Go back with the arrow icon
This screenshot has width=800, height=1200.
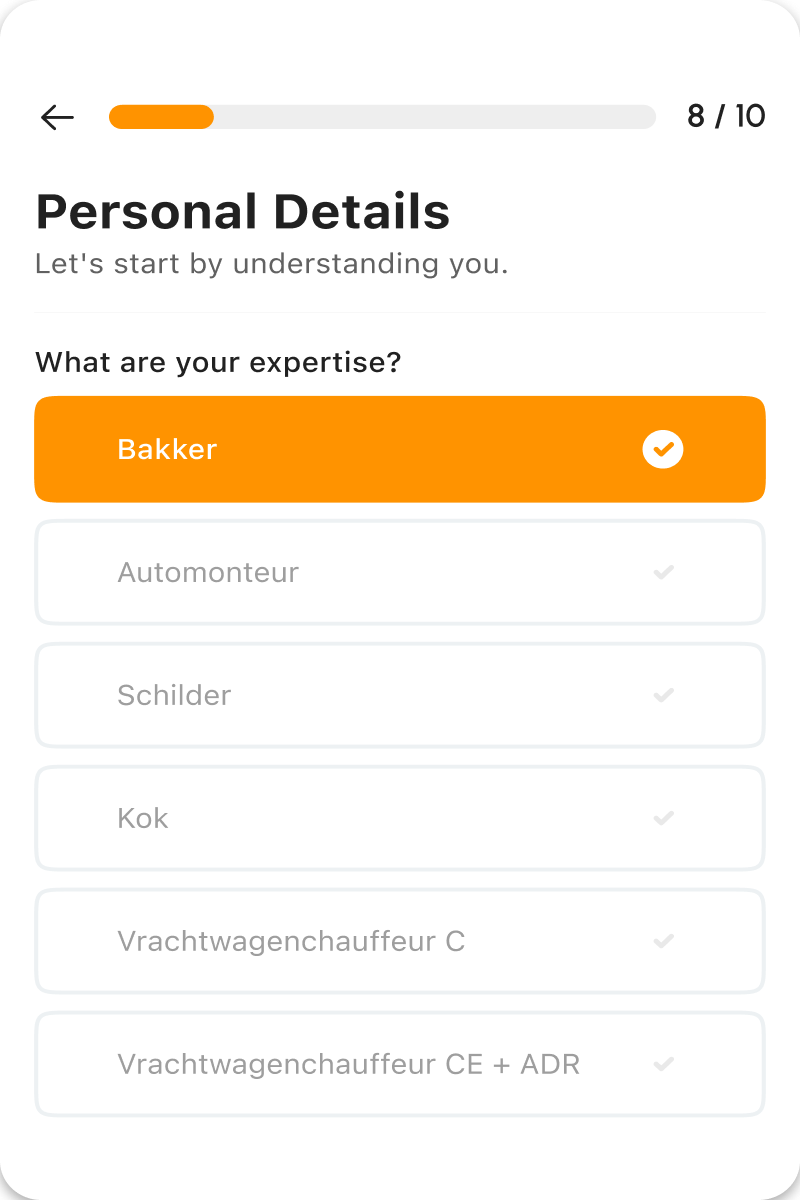coord(57,118)
